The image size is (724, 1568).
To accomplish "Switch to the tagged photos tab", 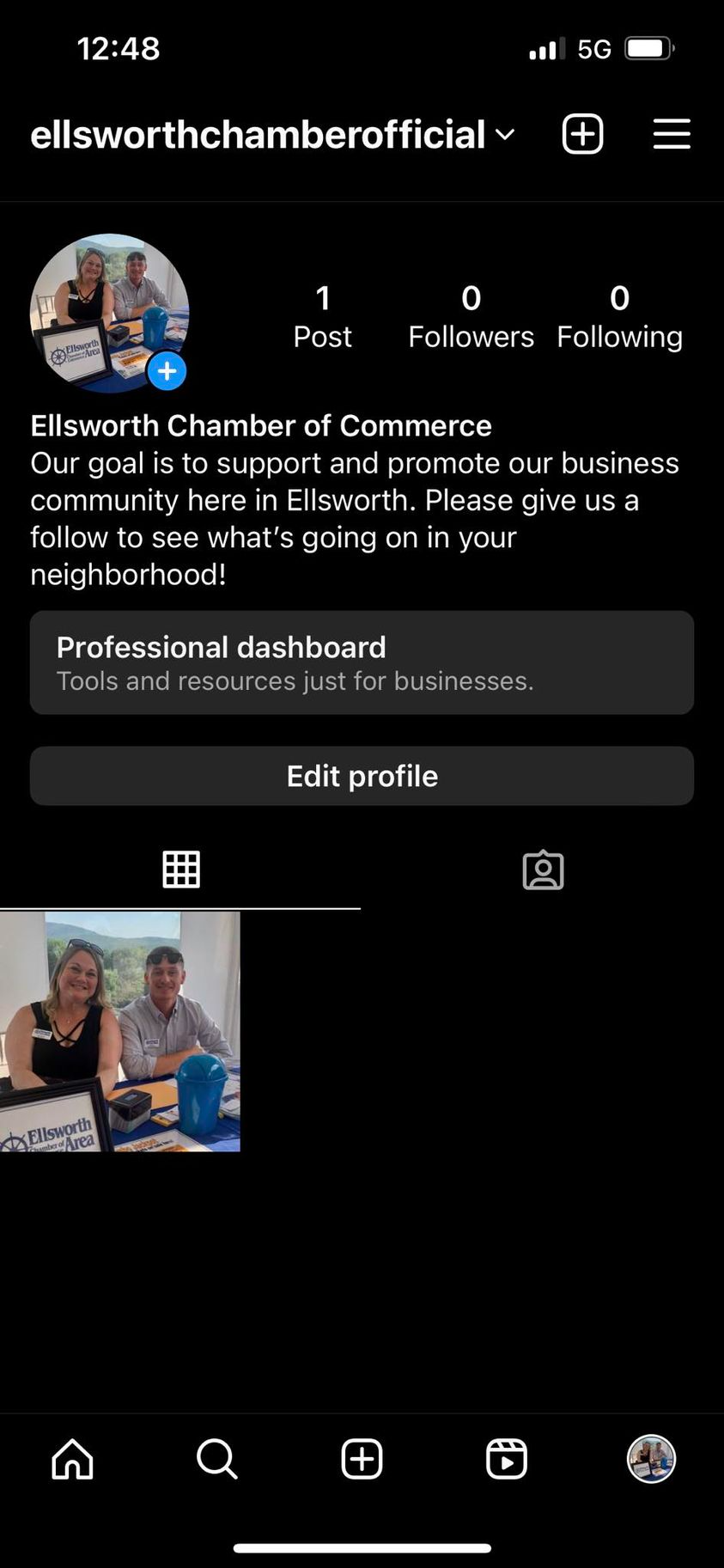I will [543, 869].
